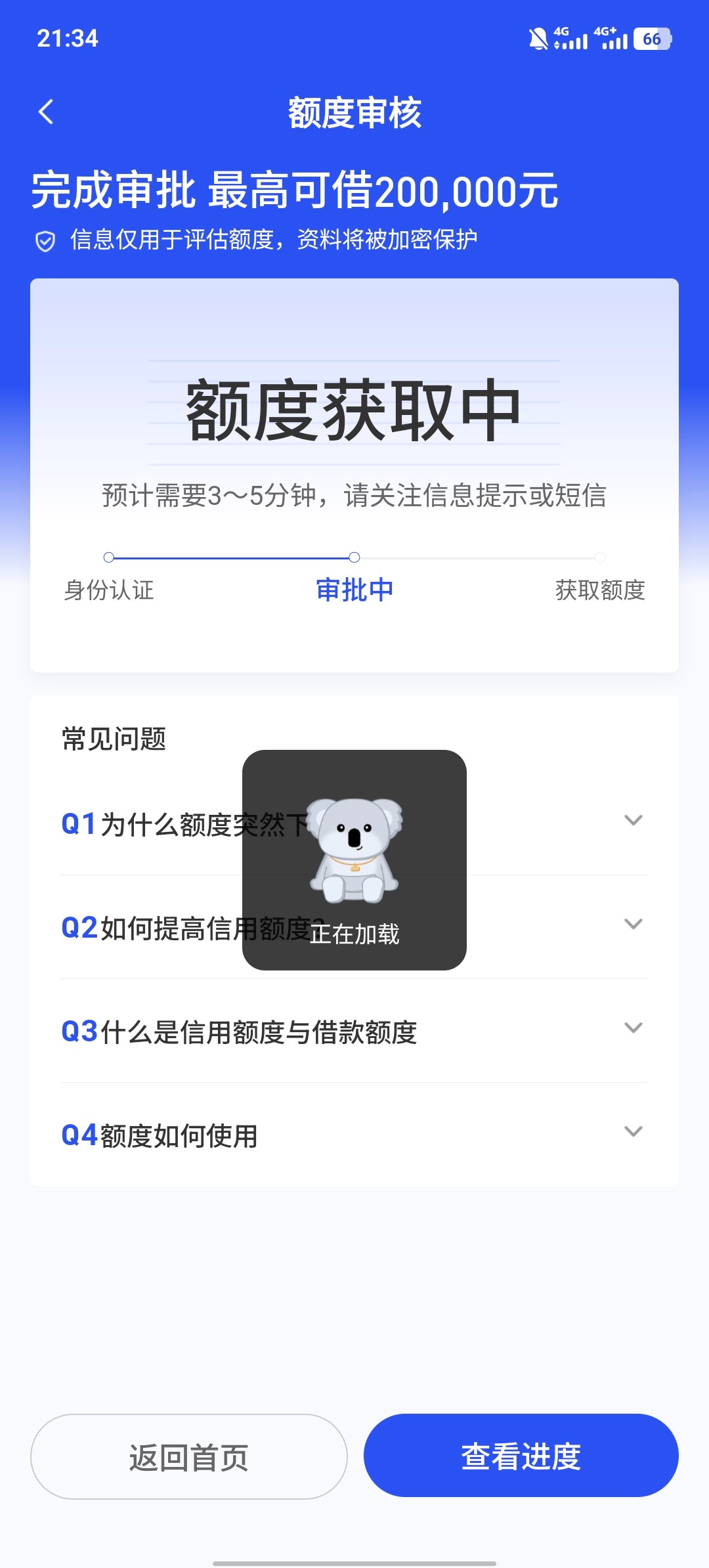Tap the 返回首页 button
The height and width of the screenshot is (1568, 709).
pyautogui.click(x=189, y=1456)
